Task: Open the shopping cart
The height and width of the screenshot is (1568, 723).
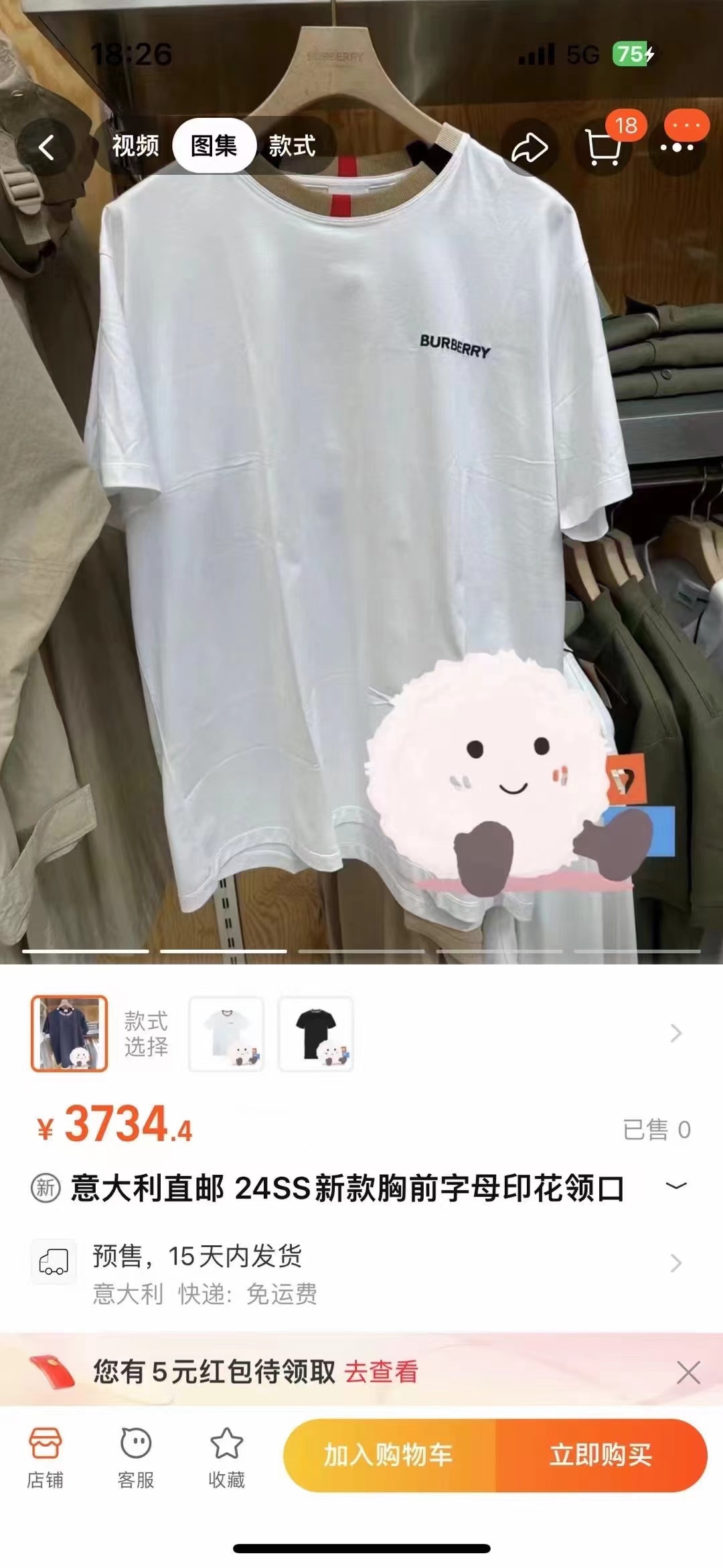Action: pyautogui.click(x=603, y=147)
